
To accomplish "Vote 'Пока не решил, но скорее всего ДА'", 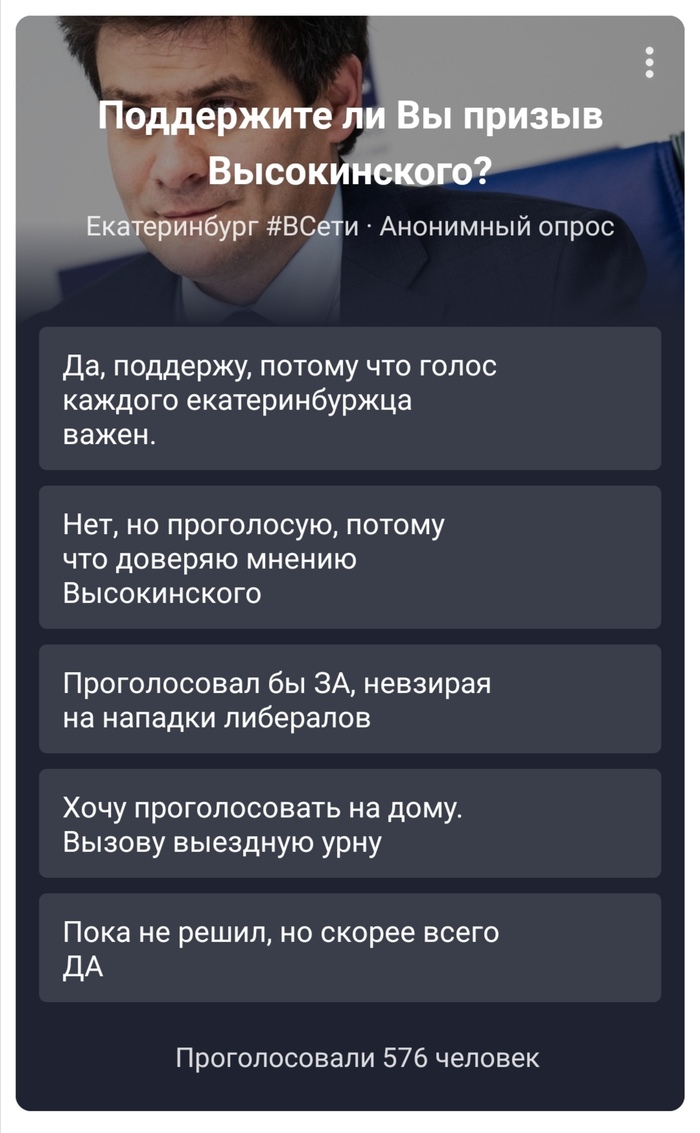I will [x=349, y=948].
